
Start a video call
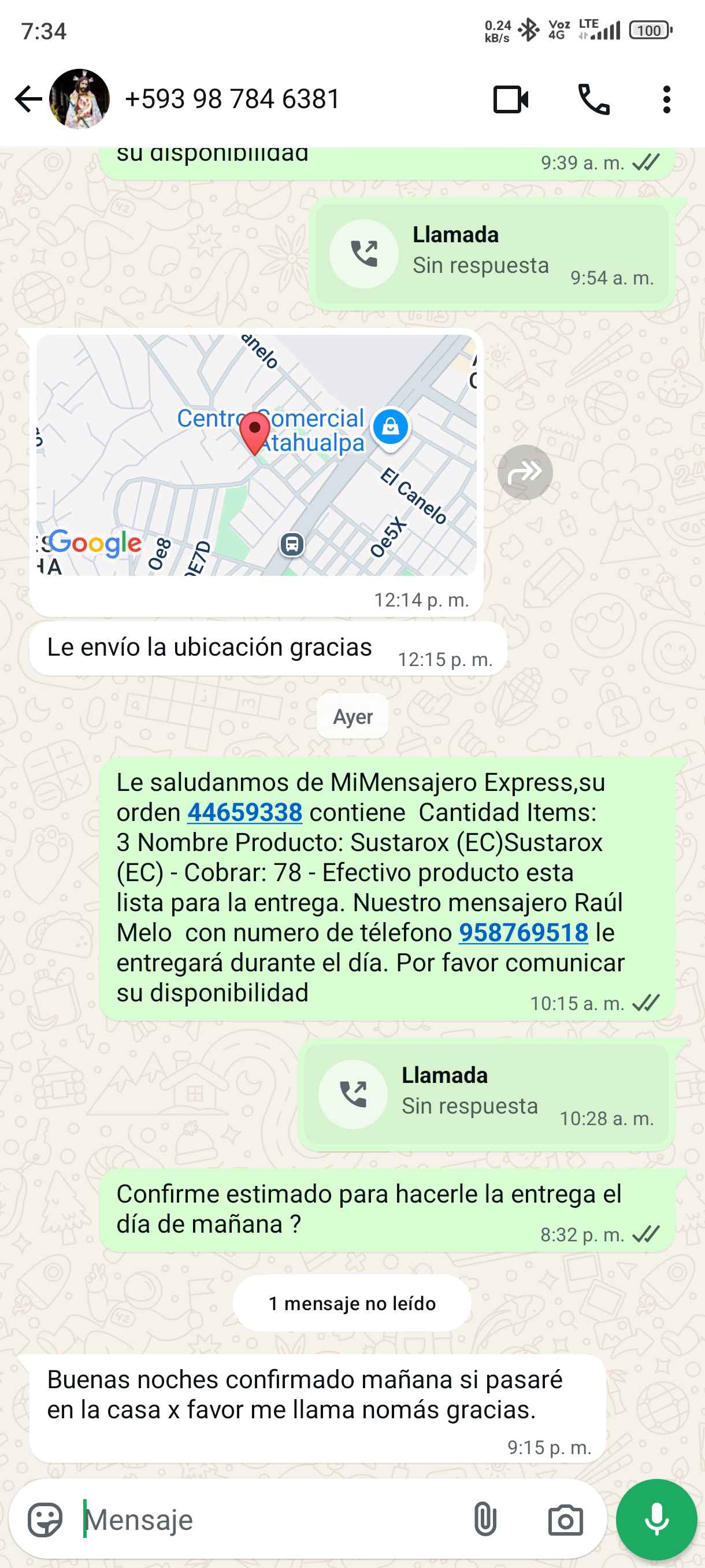[x=510, y=99]
